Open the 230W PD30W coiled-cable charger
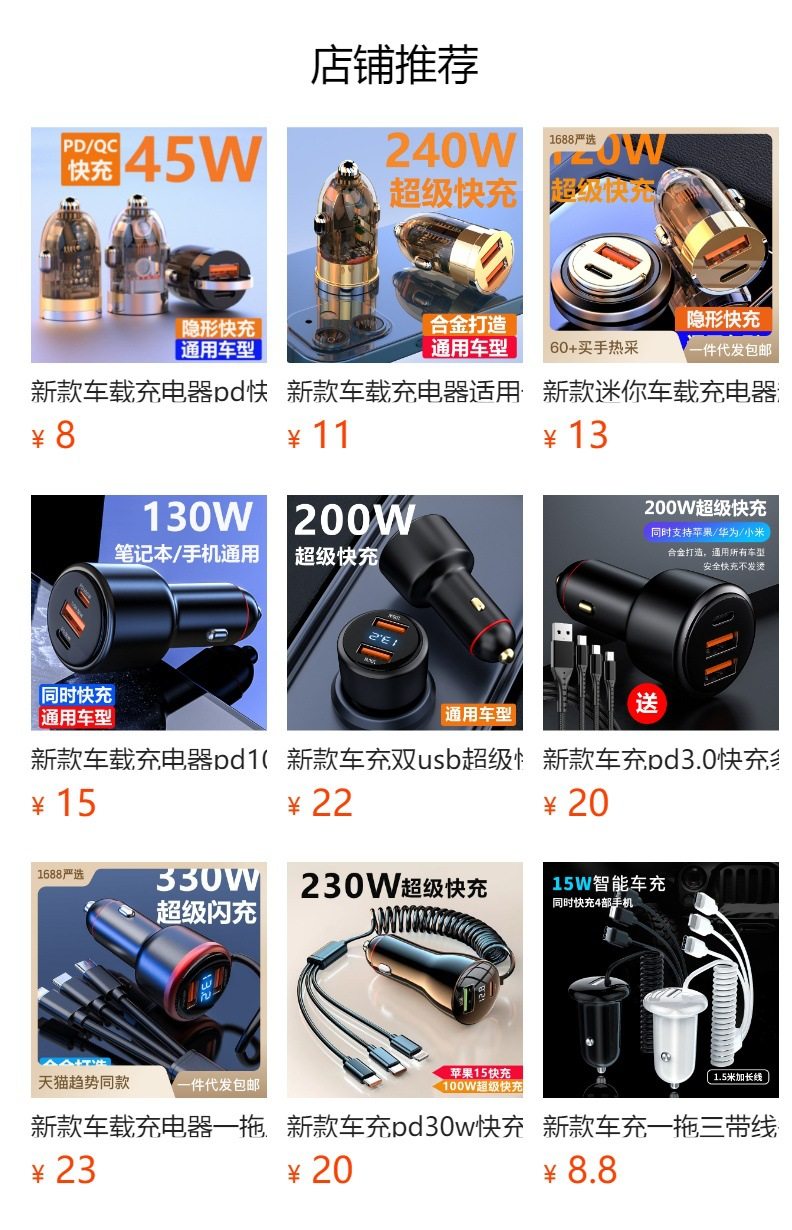 coord(405,980)
